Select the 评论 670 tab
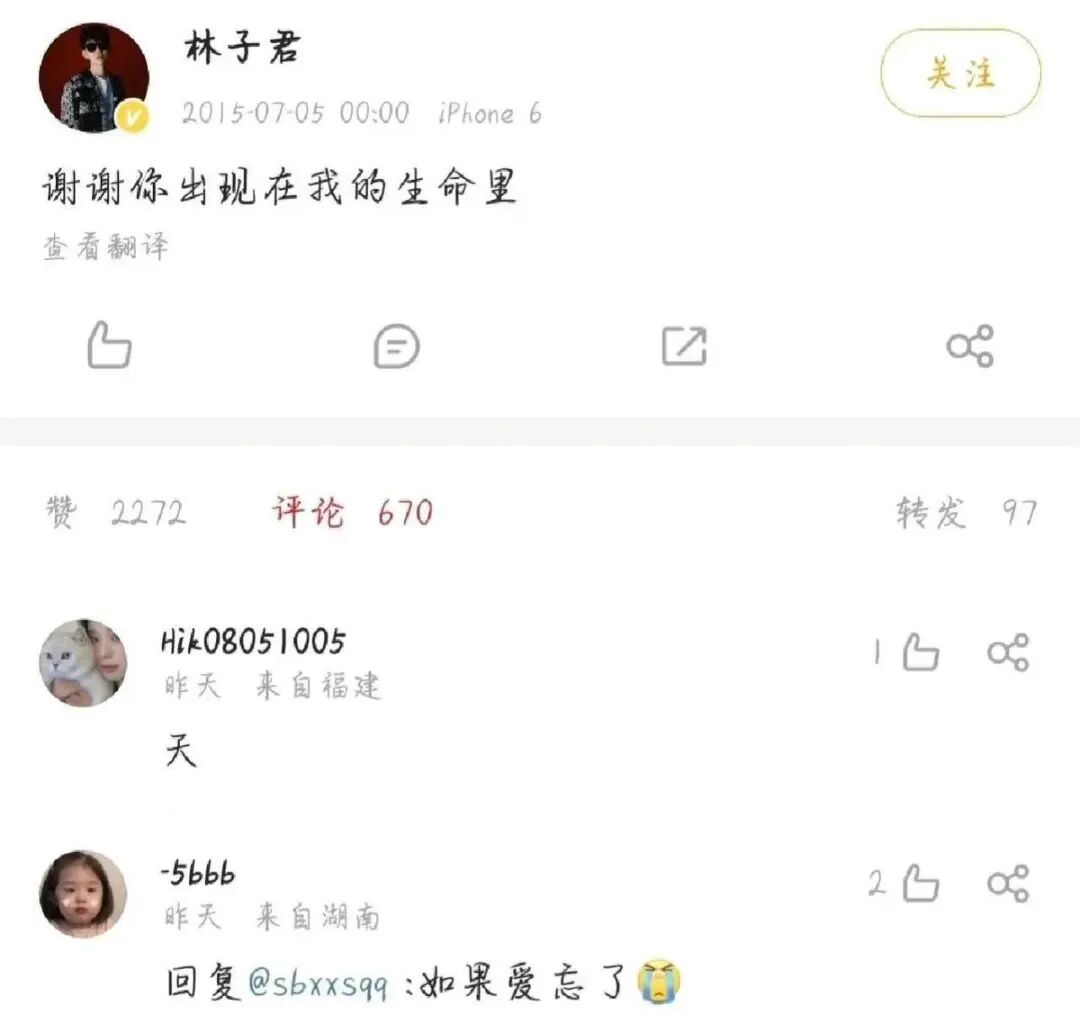 point(352,513)
